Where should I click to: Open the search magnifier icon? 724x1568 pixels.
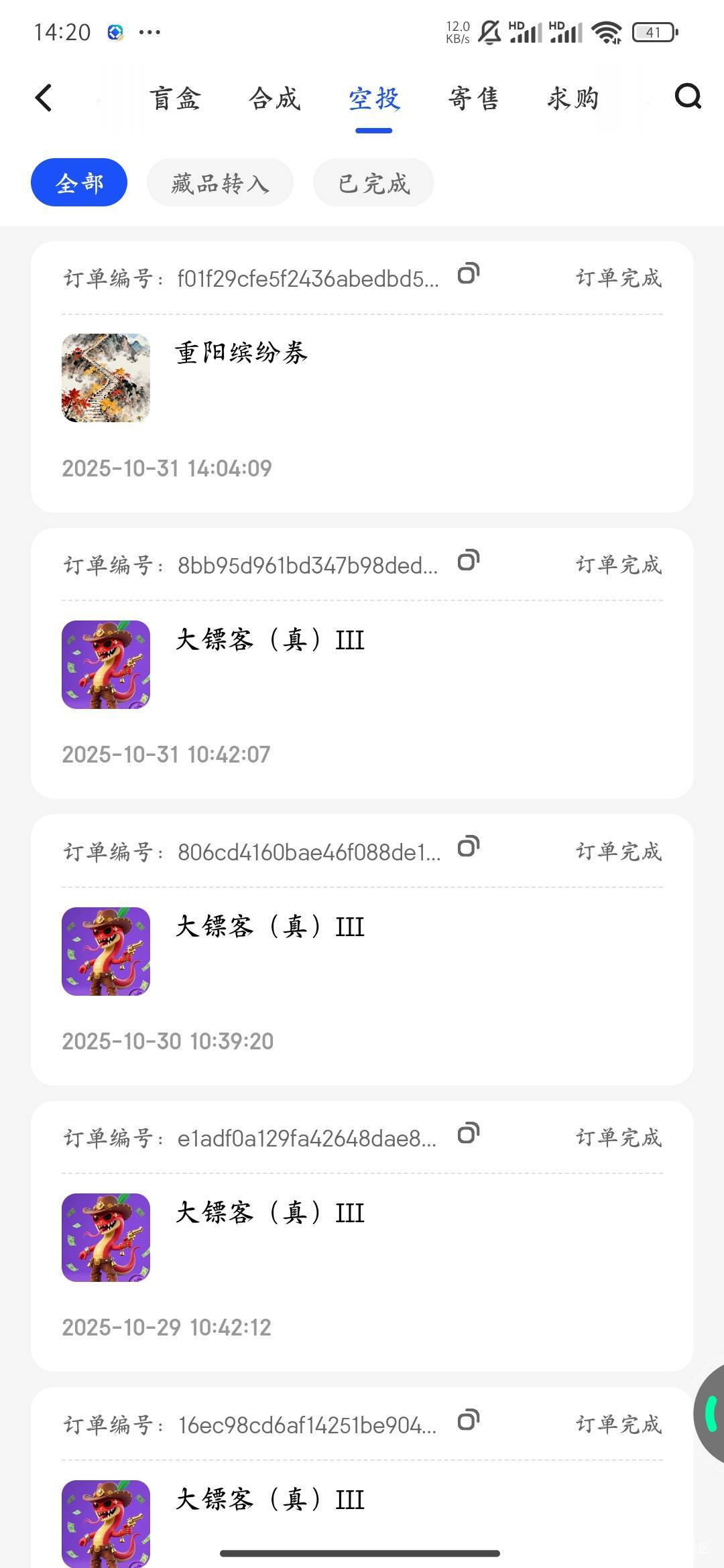687,97
